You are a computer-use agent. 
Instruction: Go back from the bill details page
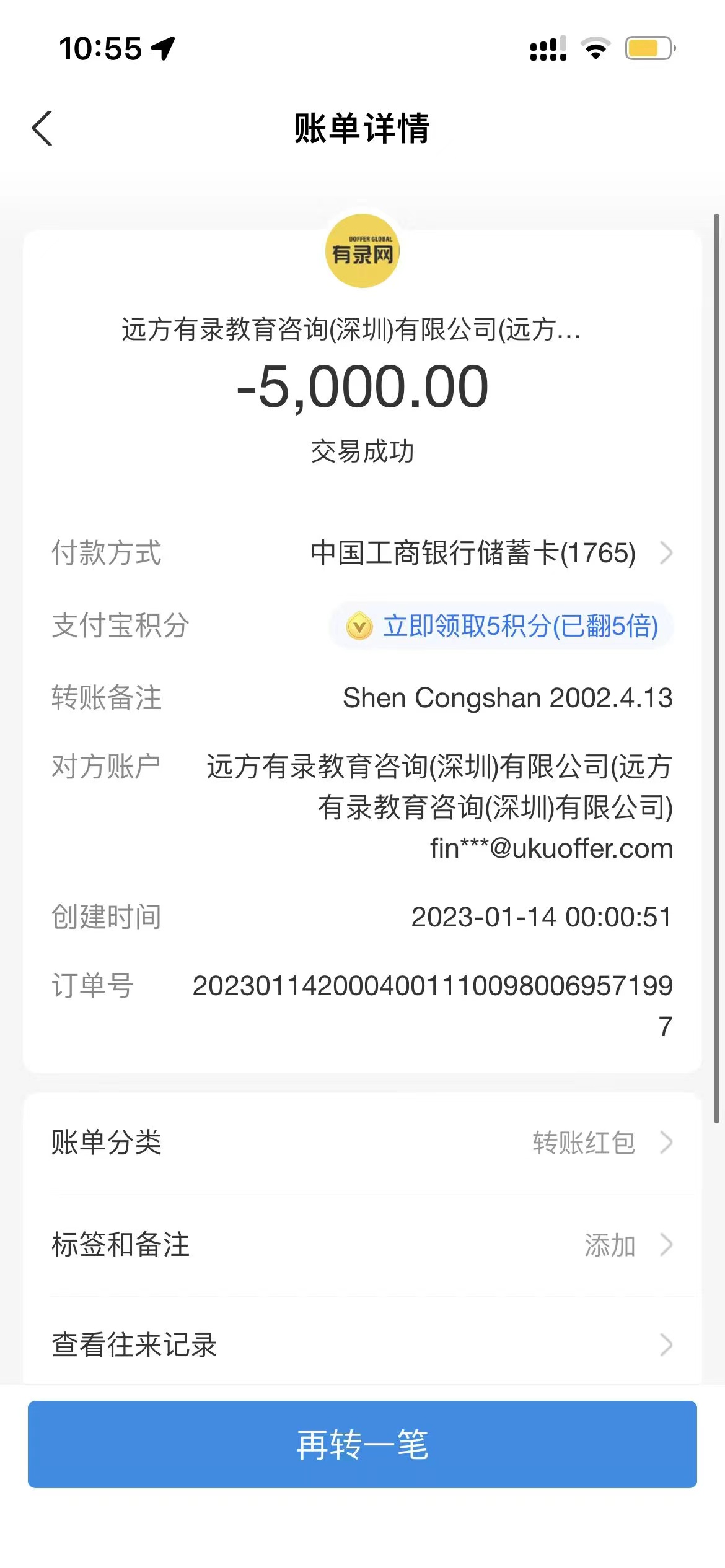click(x=42, y=129)
